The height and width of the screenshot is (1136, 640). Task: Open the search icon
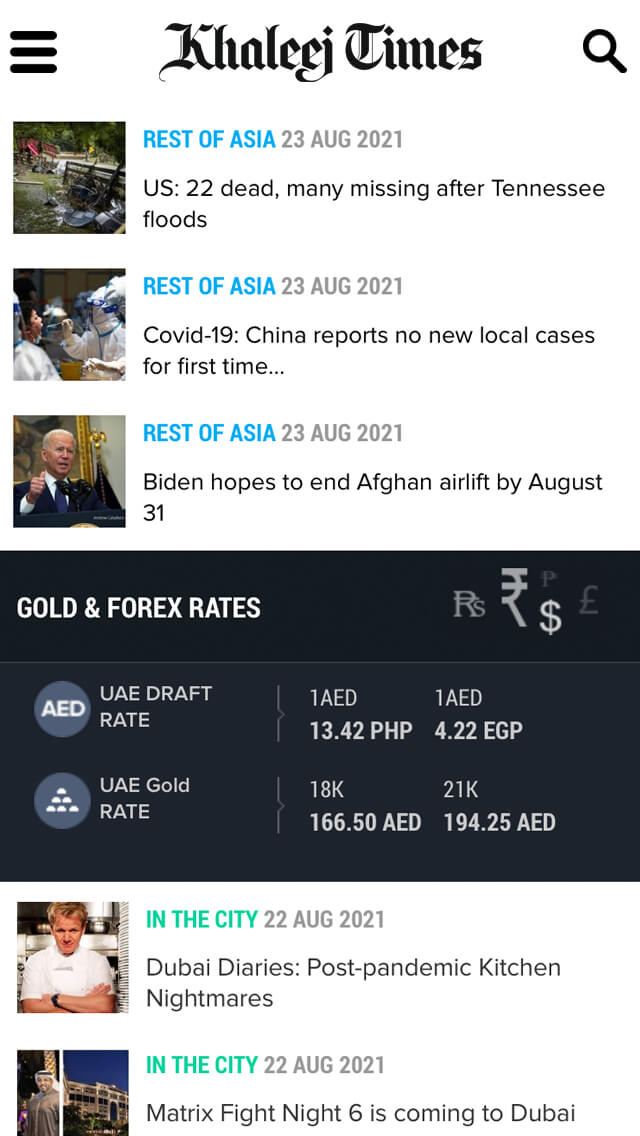click(604, 50)
